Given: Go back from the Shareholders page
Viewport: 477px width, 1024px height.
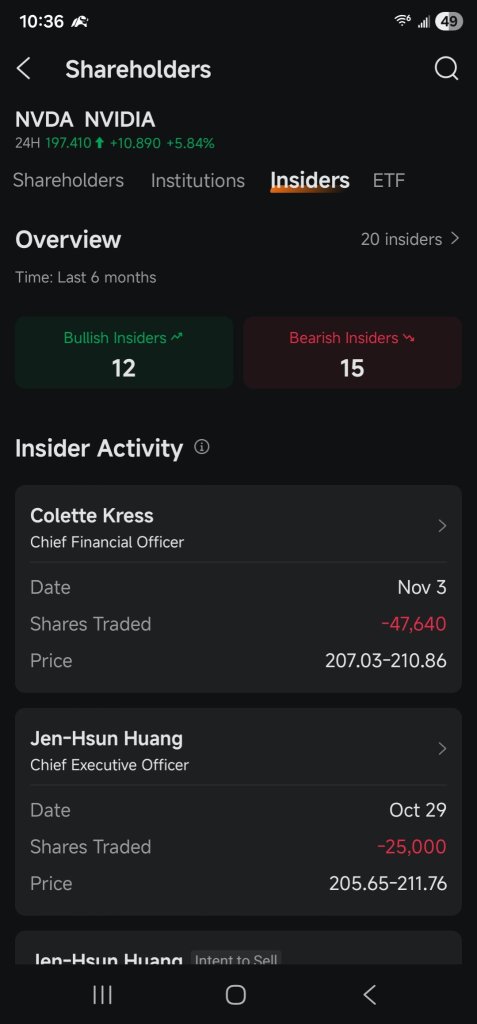Looking at the screenshot, I should (24, 69).
